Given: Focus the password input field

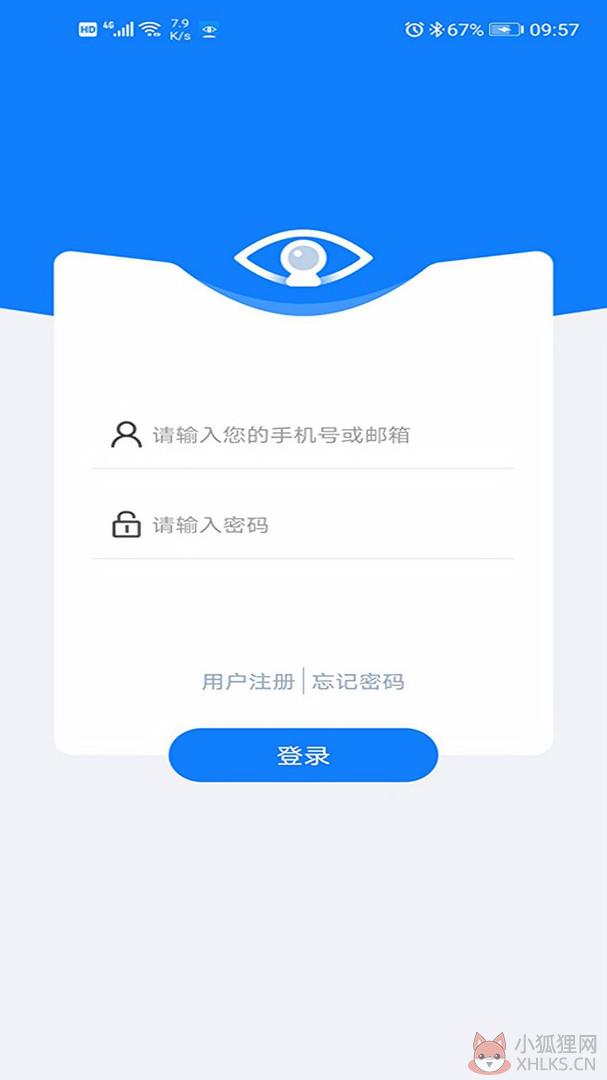Looking at the screenshot, I should tap(303, 526).
